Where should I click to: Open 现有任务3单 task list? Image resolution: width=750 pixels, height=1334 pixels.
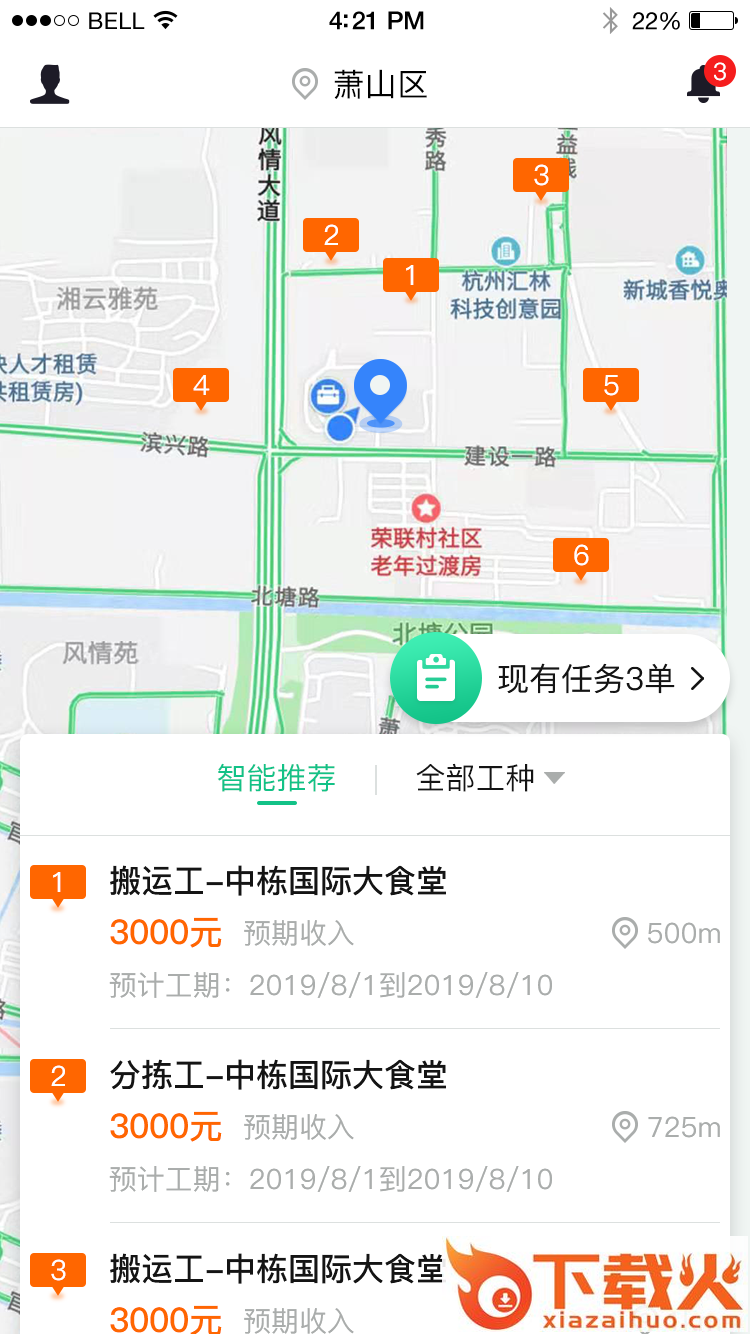pos(560,679)
